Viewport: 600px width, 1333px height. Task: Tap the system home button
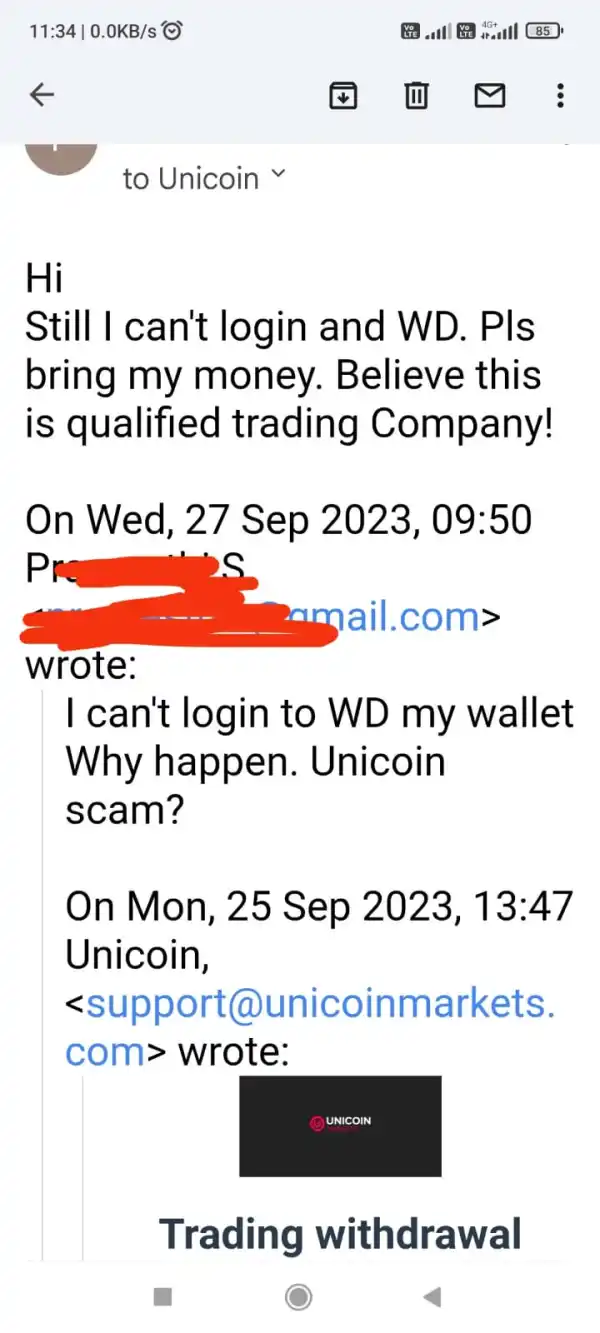pyautogui.click(x=298, y=1297)
